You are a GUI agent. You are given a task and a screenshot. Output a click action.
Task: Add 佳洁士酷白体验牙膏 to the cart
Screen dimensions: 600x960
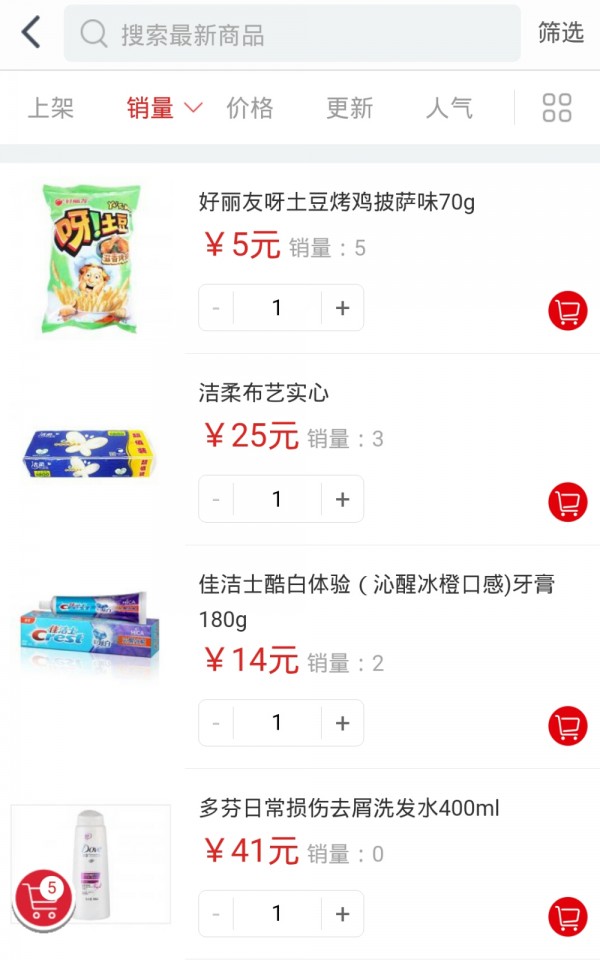(x=568, y=726)
